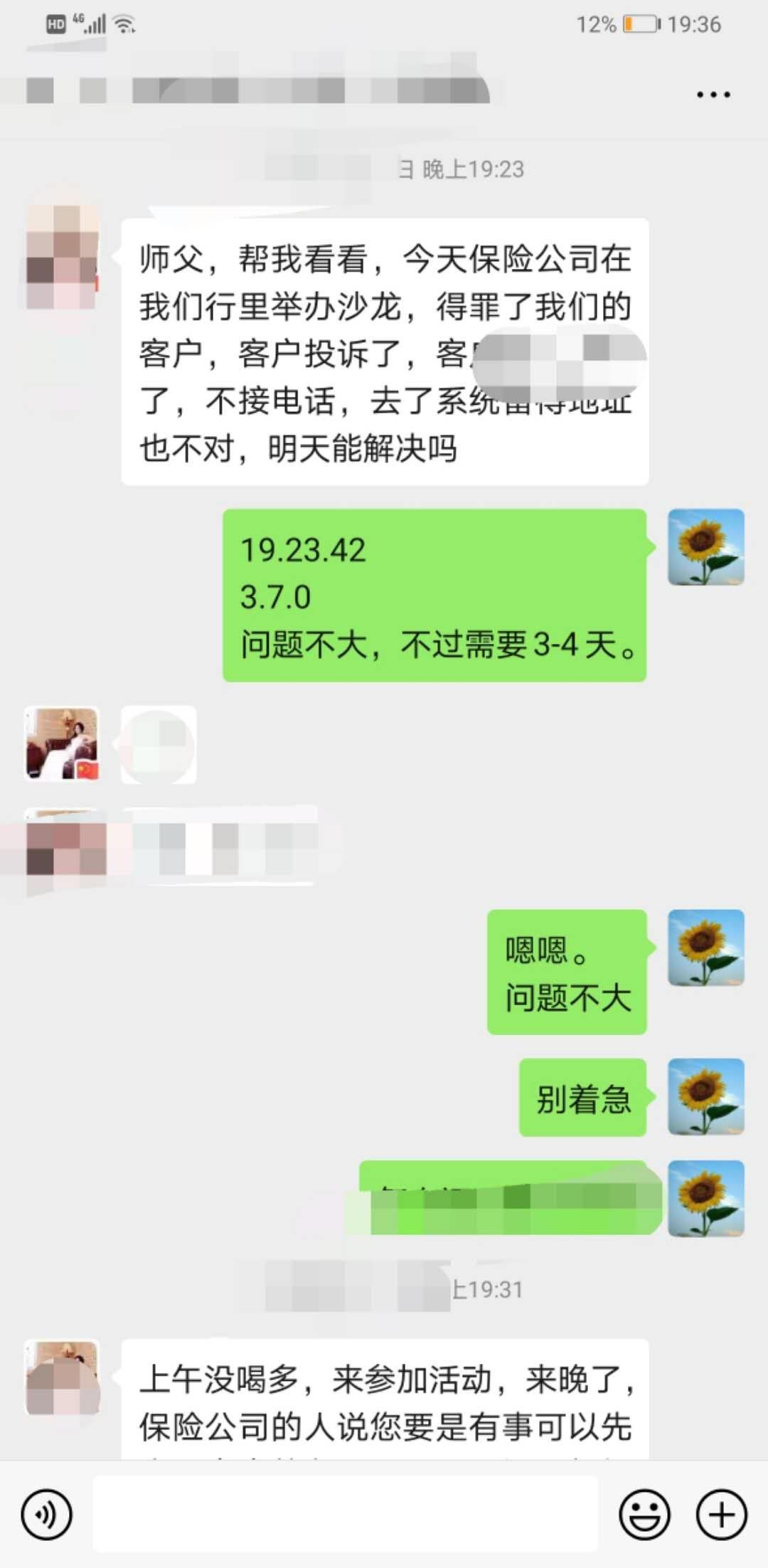Open profile of contact with flag avatar
The image size is (768, 1568).
pyautogui.click(x=62, y=743)
